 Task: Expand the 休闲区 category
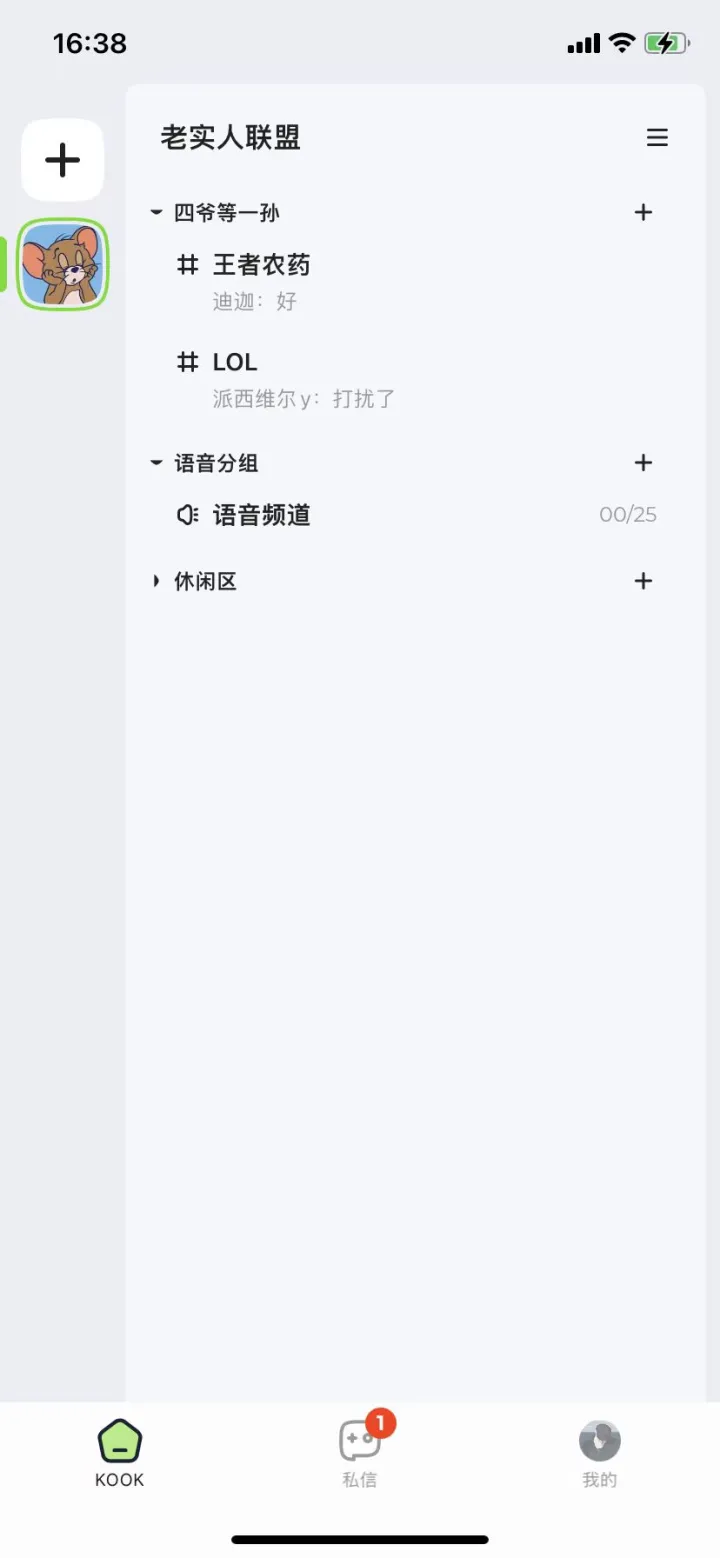pos(156,581)
